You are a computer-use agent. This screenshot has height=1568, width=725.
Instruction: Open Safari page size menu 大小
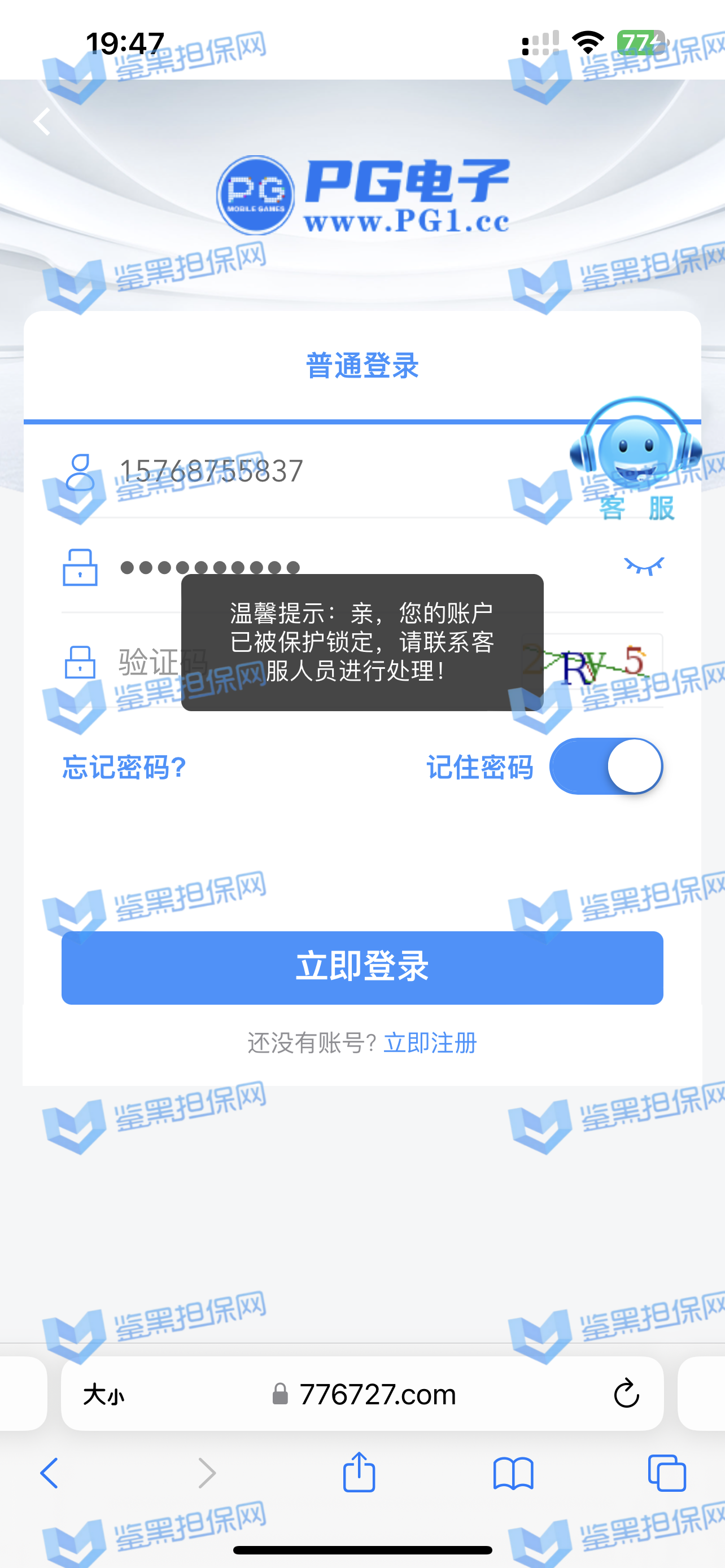click(103, 1394)
